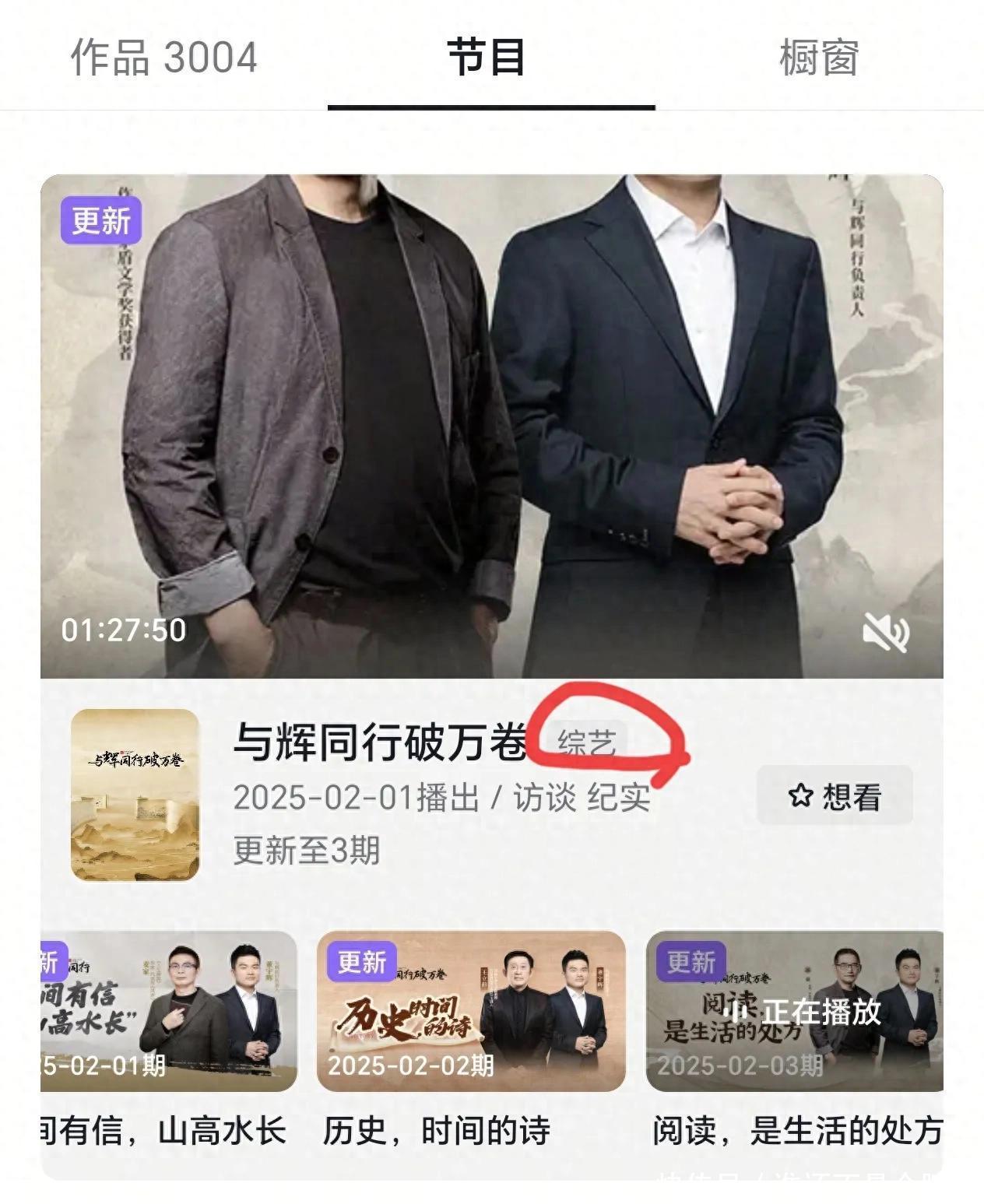984x1204 pixels.
Task: Select the 节目 tab
Action: pos(487,58)
